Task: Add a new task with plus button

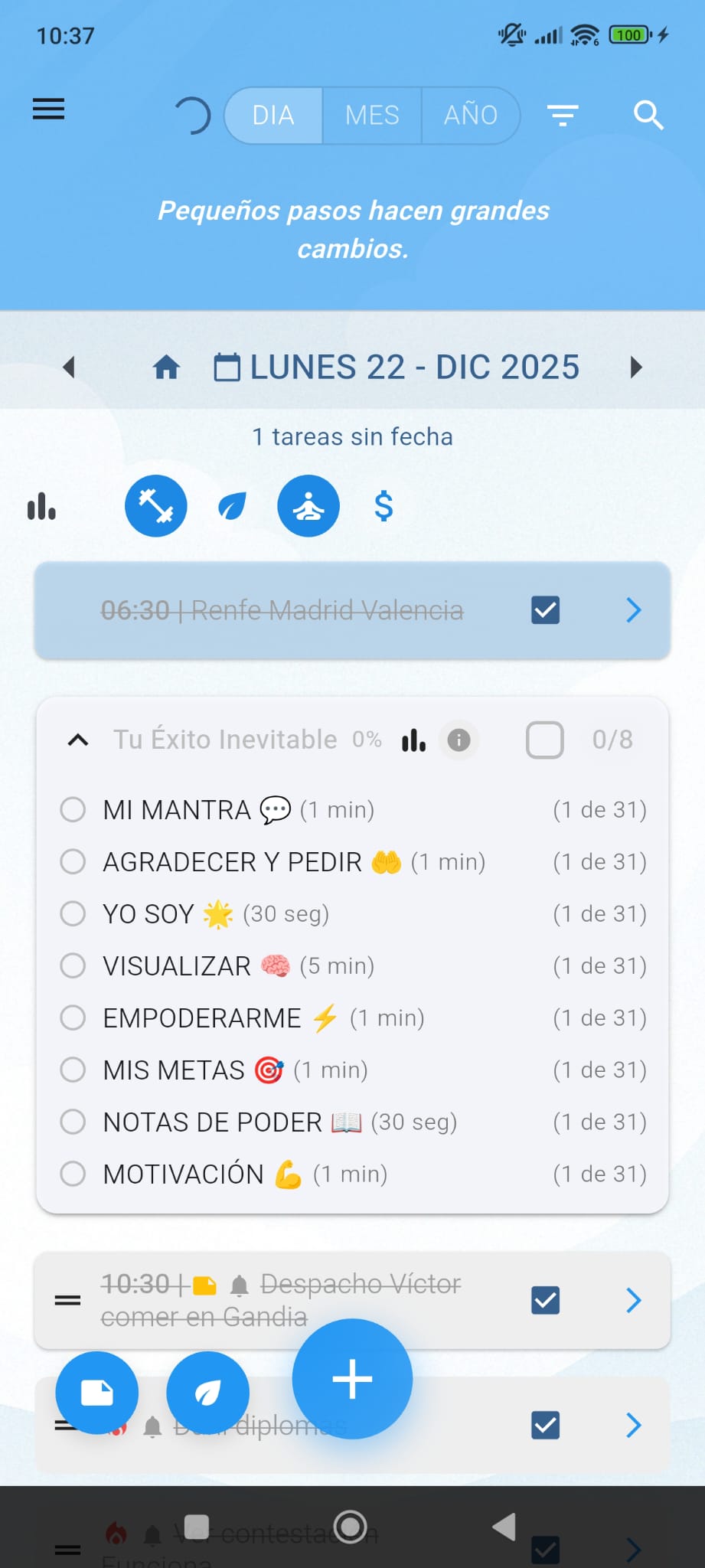Action: click(352, 1379)
